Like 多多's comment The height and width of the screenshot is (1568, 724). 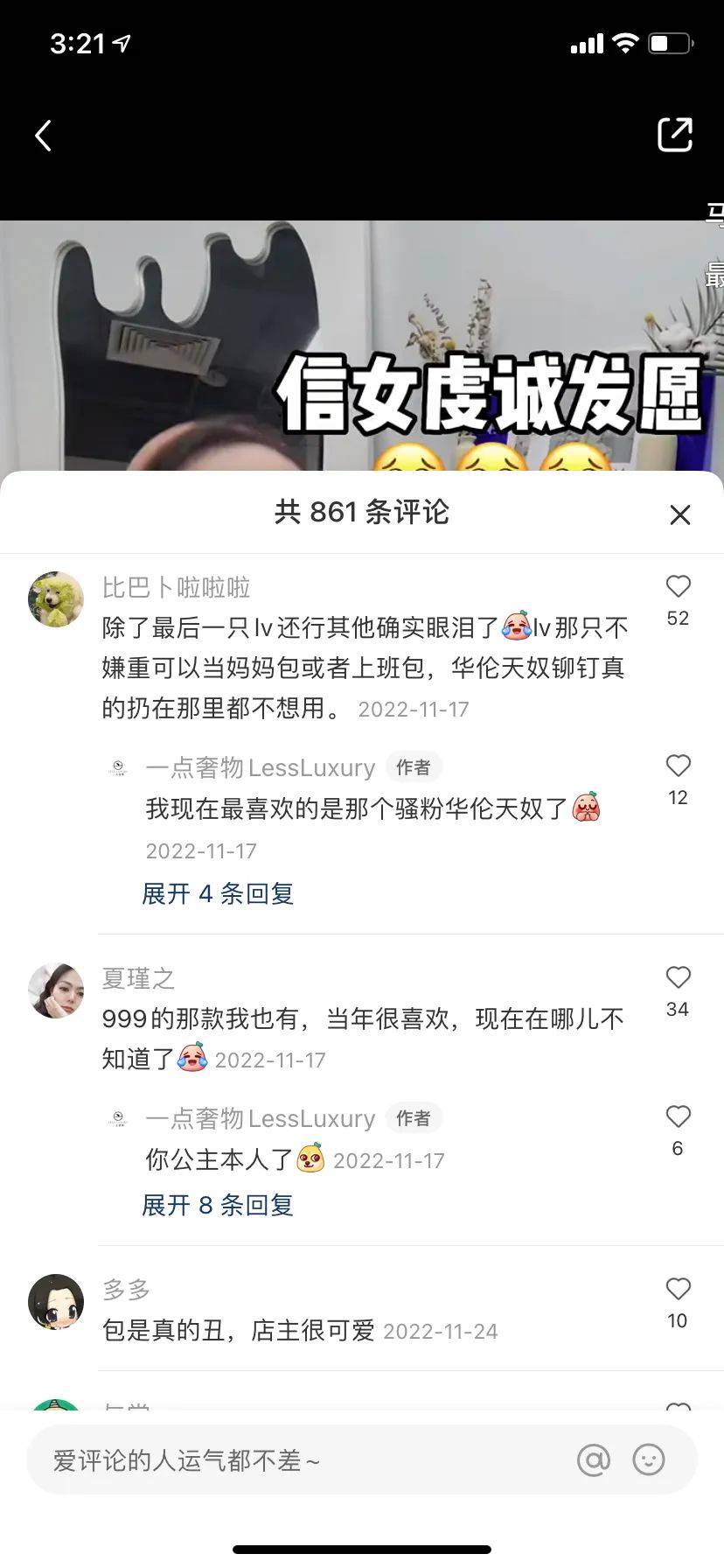(678, 1289)
